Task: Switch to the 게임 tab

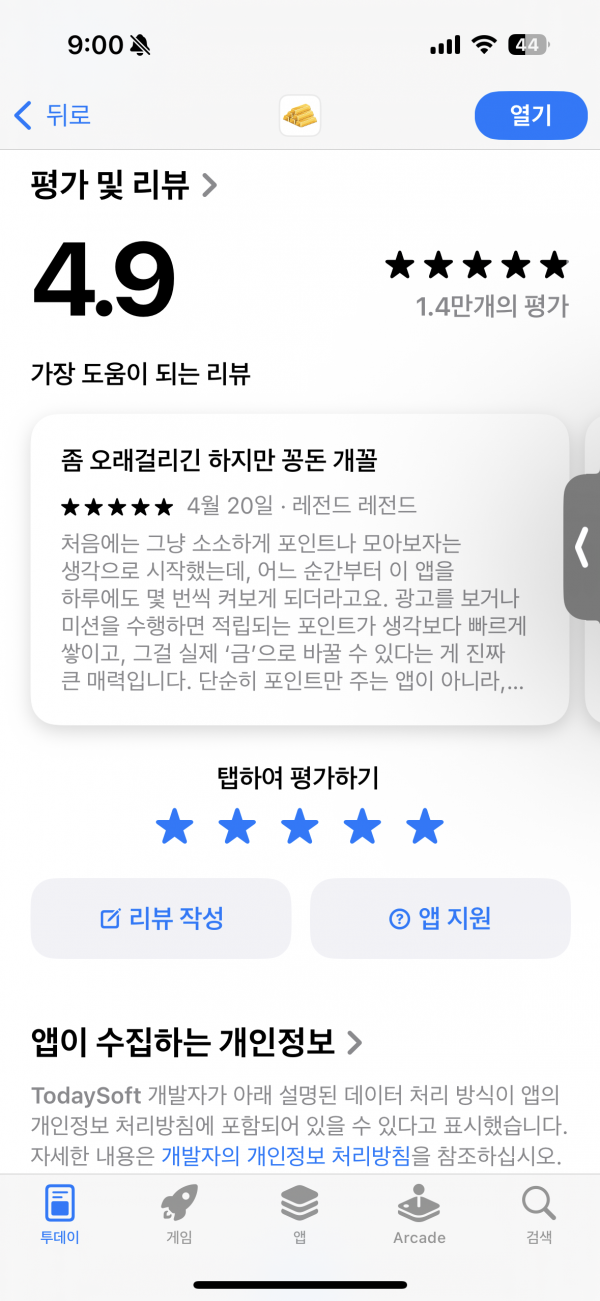Action: [179, 1213]
